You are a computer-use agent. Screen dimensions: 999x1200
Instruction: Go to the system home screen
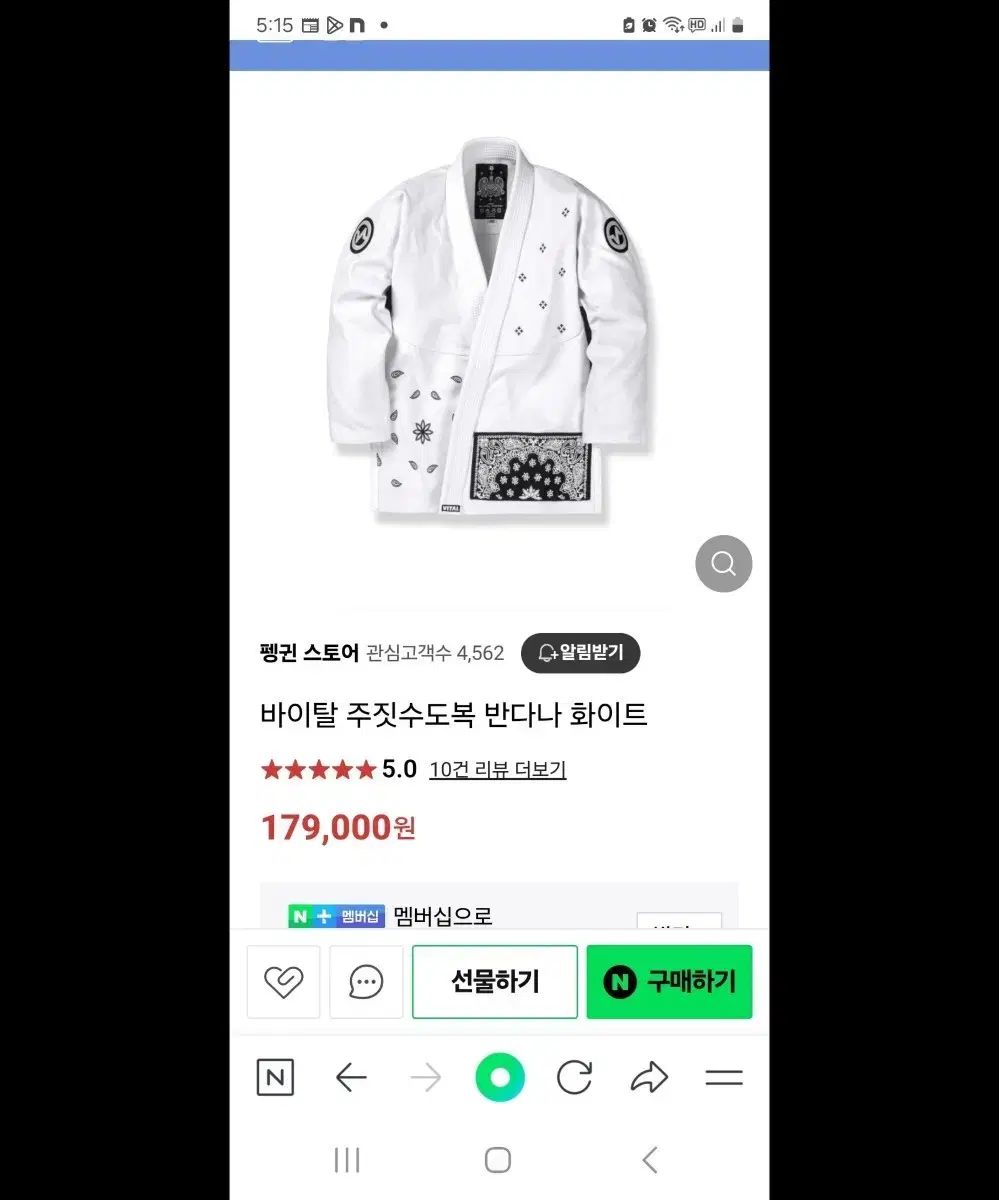click(498, 1160)
